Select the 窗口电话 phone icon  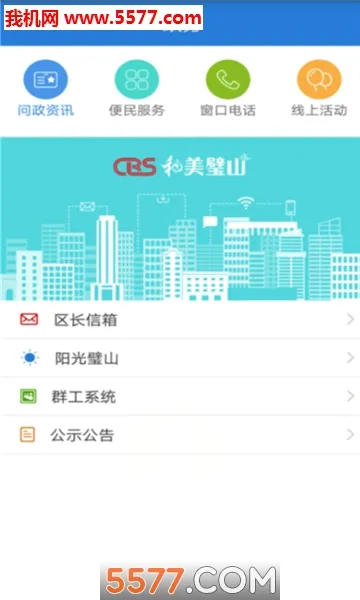coord(228,79)
